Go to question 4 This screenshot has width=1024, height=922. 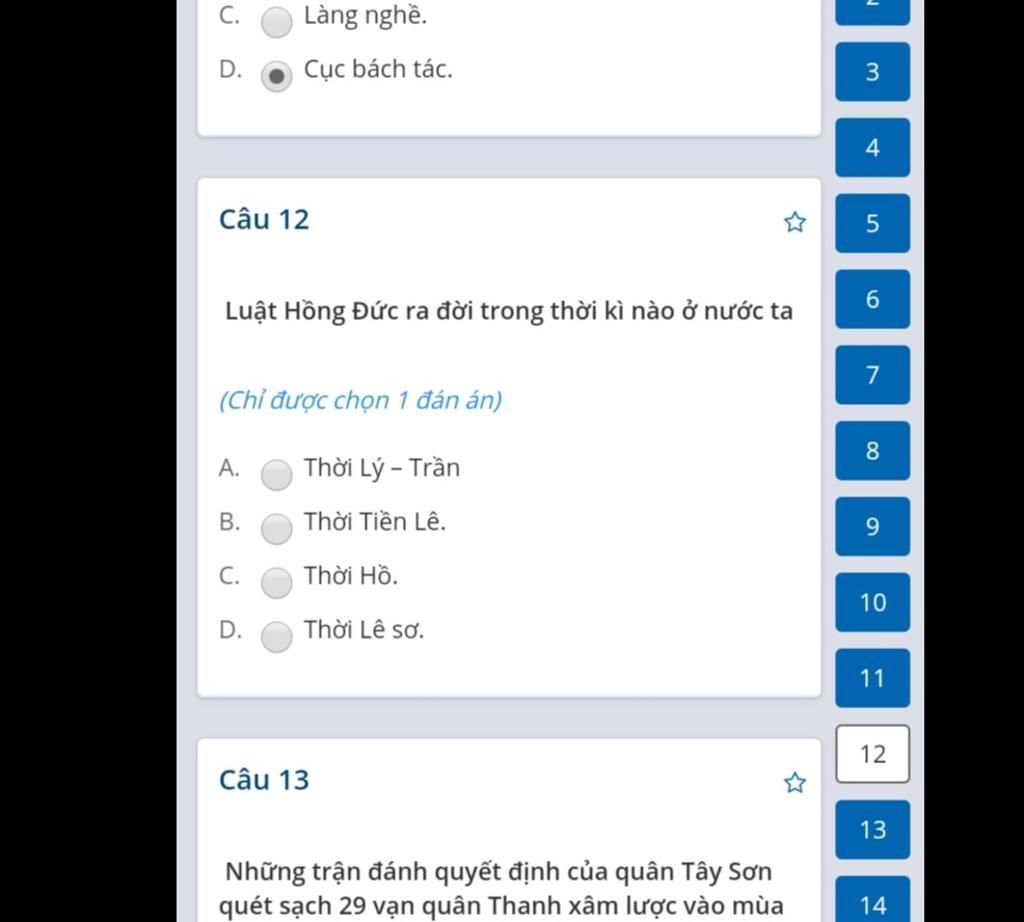(872, 148)
